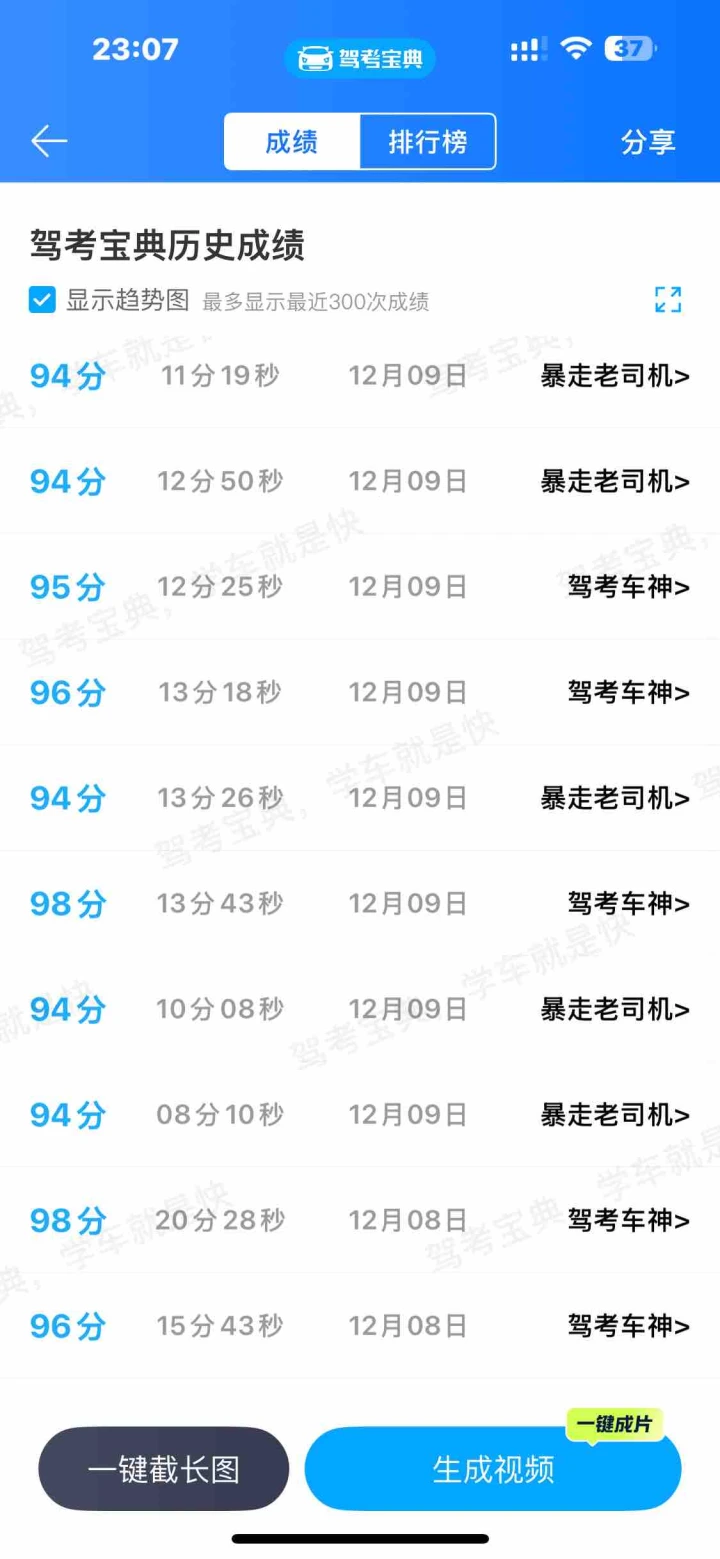This screenshot has width=720, height=1559.
Task: Open the 96分 record with 13分18秒
Action: tap(360, 692)
